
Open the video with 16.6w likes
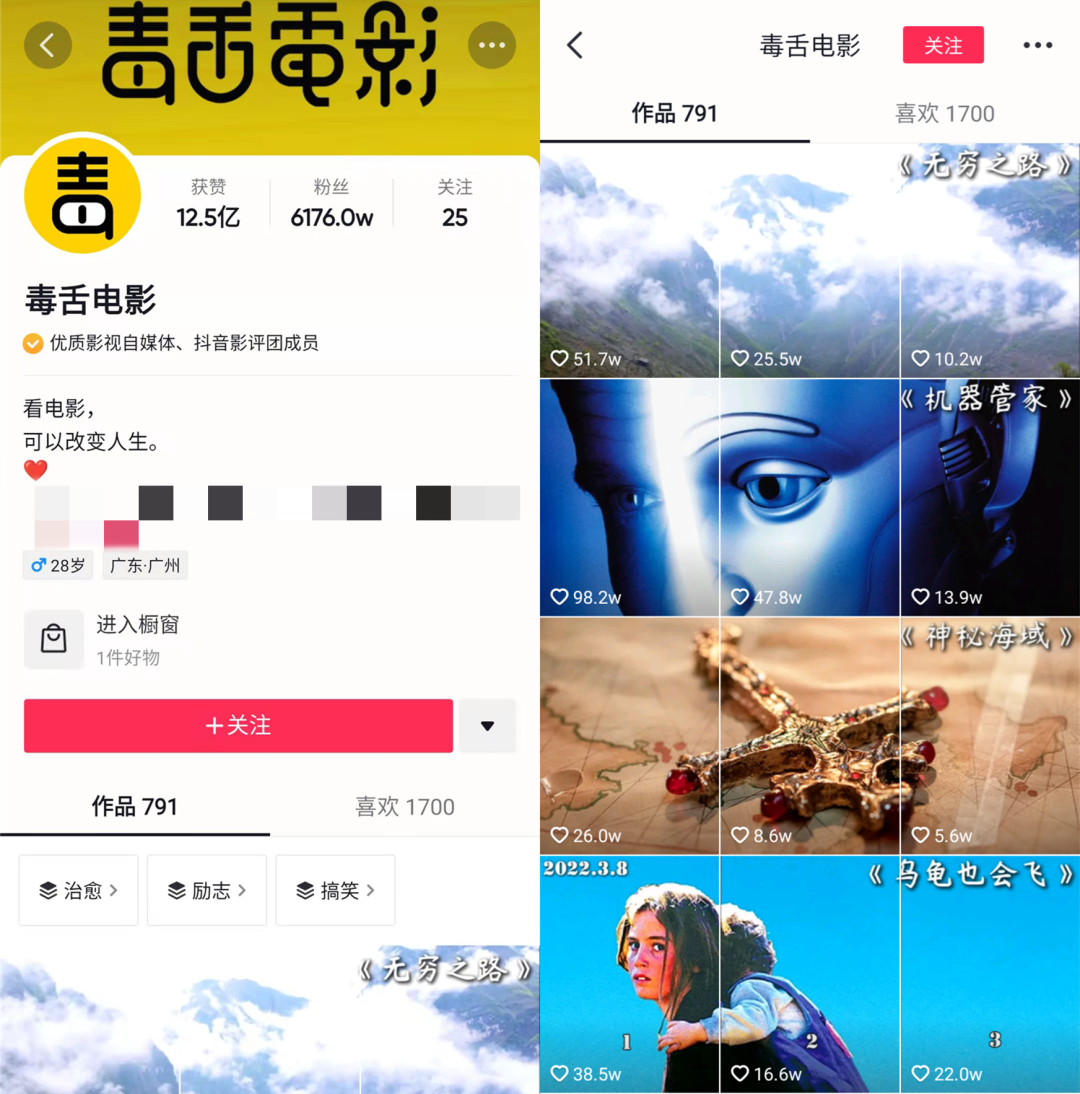pyautogui.click(x=810, y=973)
